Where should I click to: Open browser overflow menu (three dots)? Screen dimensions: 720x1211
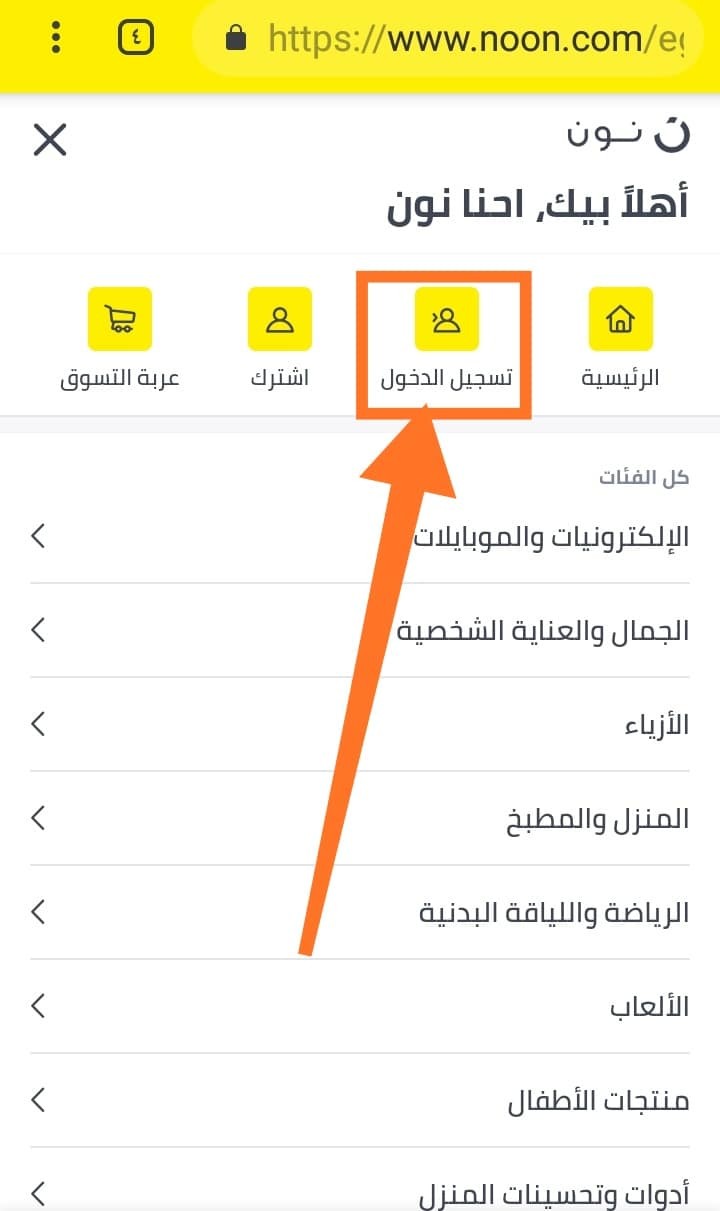point(56,38)
